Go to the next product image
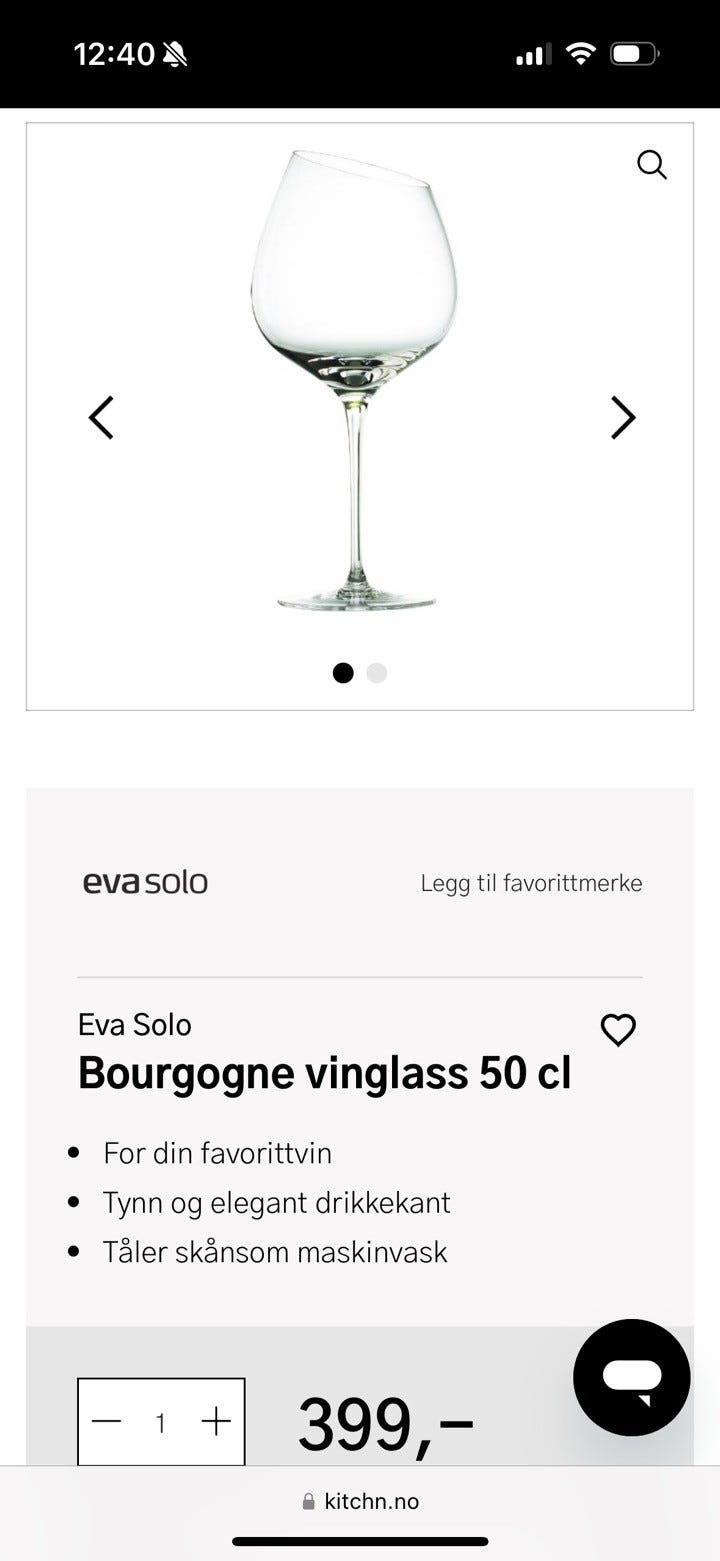The width and height of the screenshot is (720, 1561). click(x=623, y=418)
